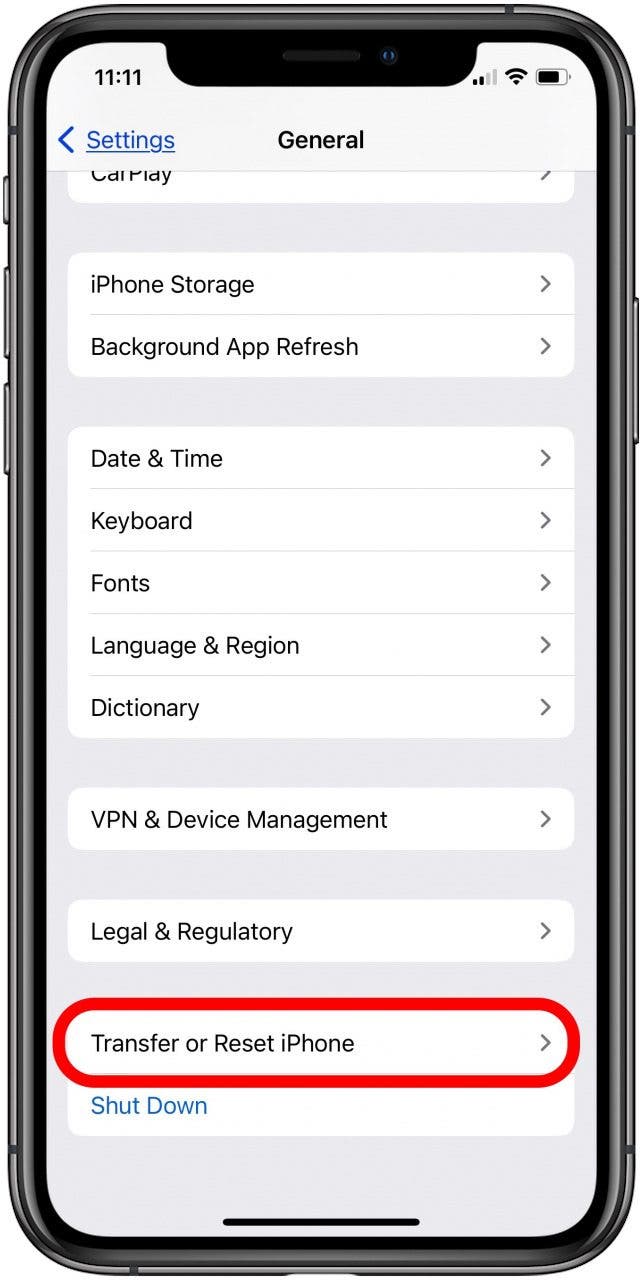Viewport: 642px width, 1280px height.
Task: Go back to Settings
Action: 117,140
